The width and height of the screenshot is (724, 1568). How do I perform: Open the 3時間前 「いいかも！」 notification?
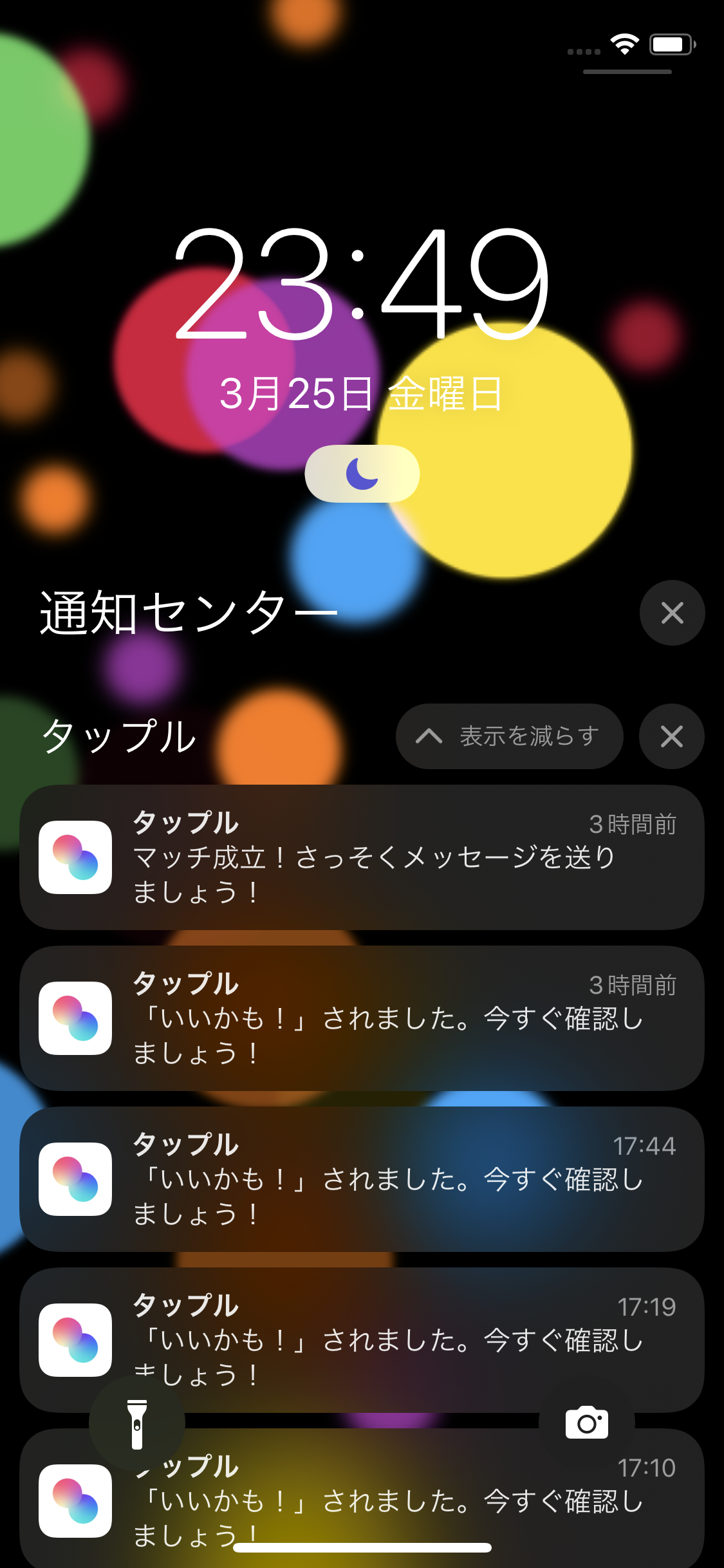click(362, 1018)
